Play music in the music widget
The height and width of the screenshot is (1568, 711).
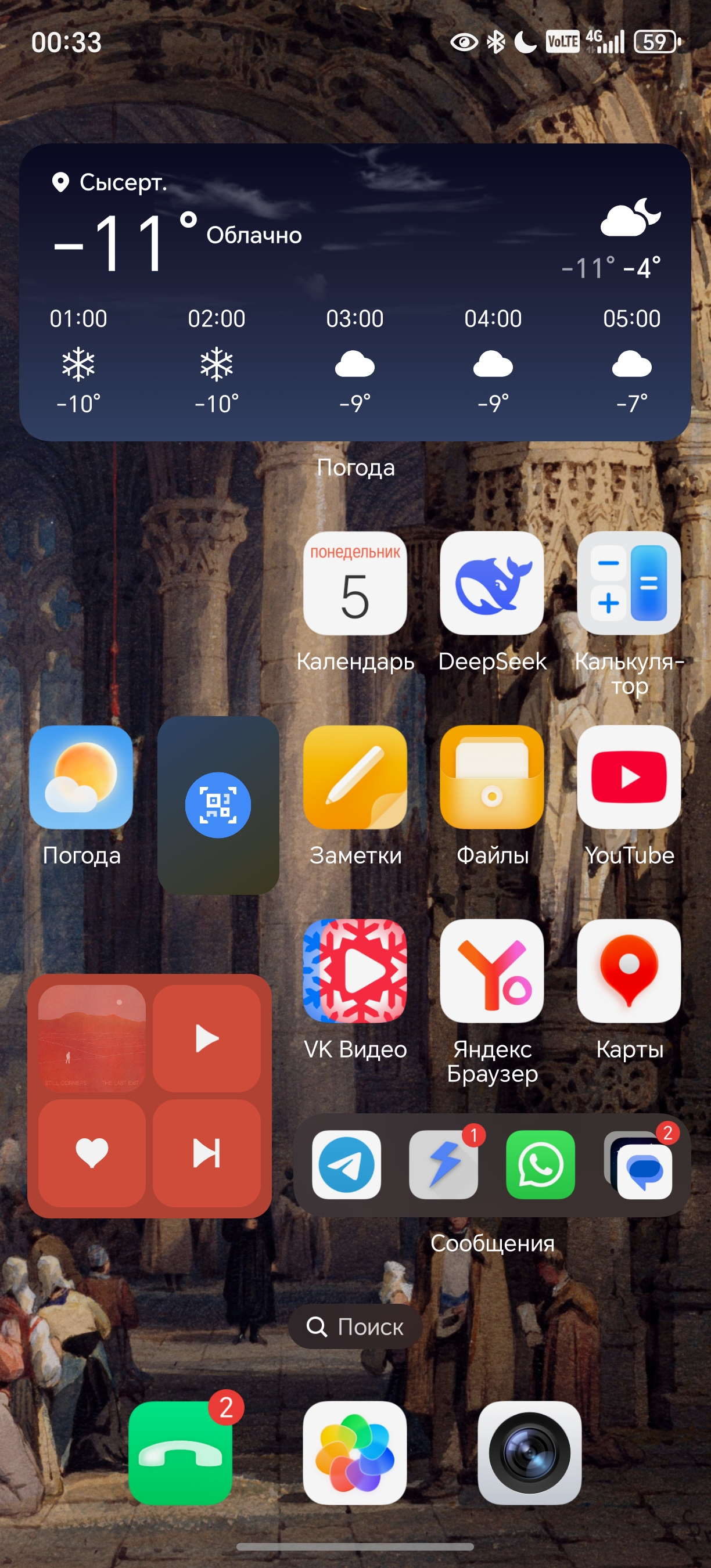[207, 1038]
